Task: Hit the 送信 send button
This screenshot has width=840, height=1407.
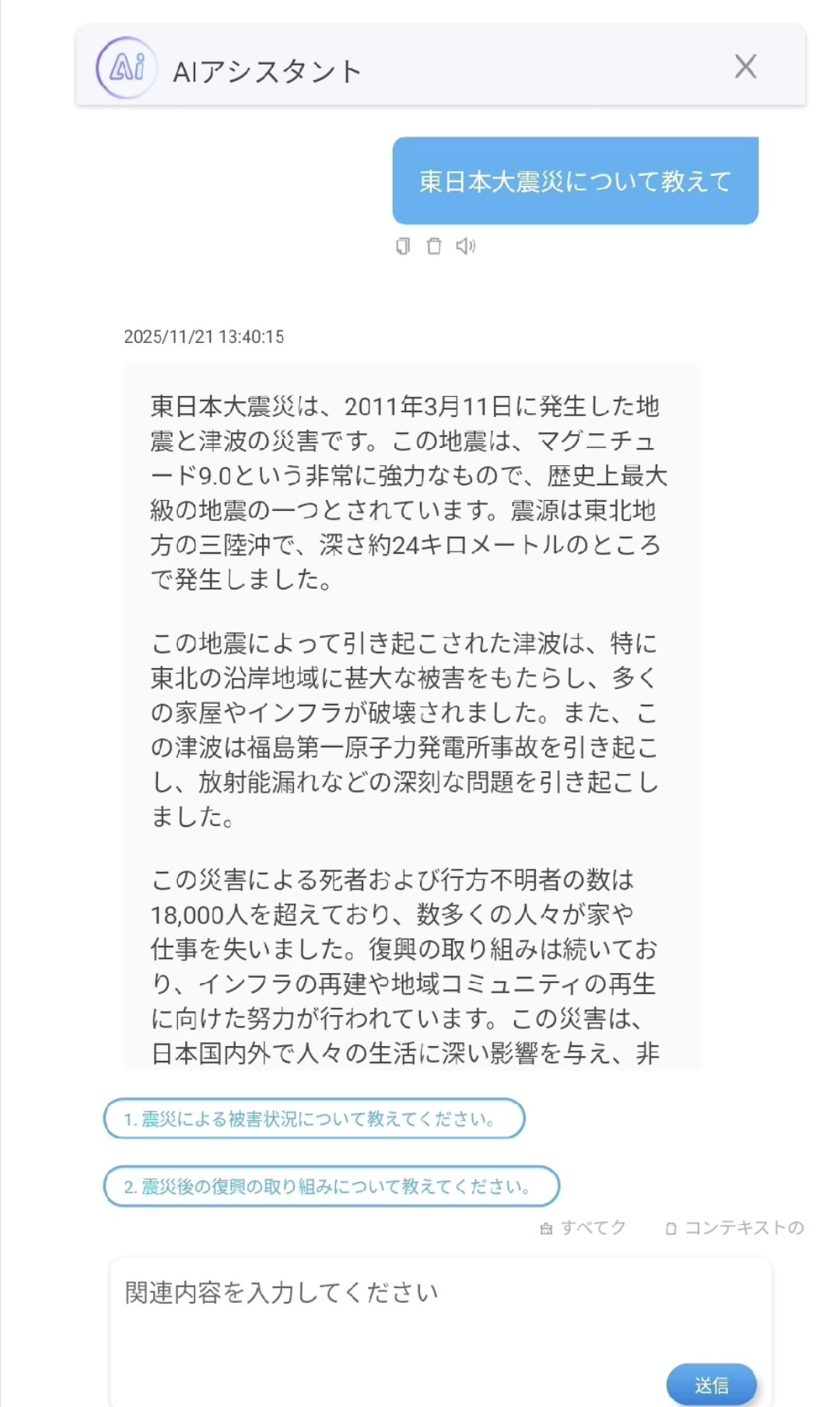Action: pyautogui.click(x=711, y=1384)
